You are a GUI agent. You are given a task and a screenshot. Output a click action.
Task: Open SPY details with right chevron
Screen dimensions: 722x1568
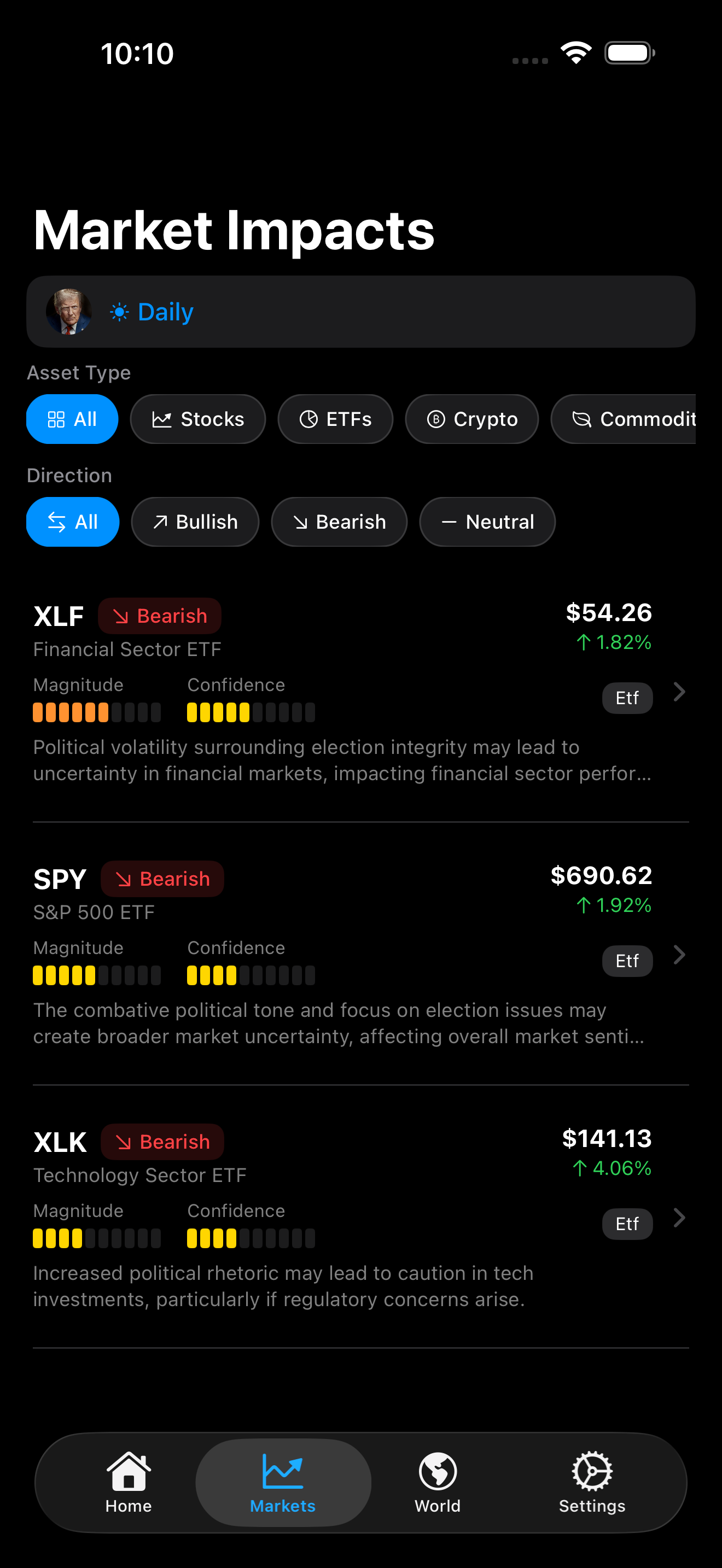(x=678, y=955)
